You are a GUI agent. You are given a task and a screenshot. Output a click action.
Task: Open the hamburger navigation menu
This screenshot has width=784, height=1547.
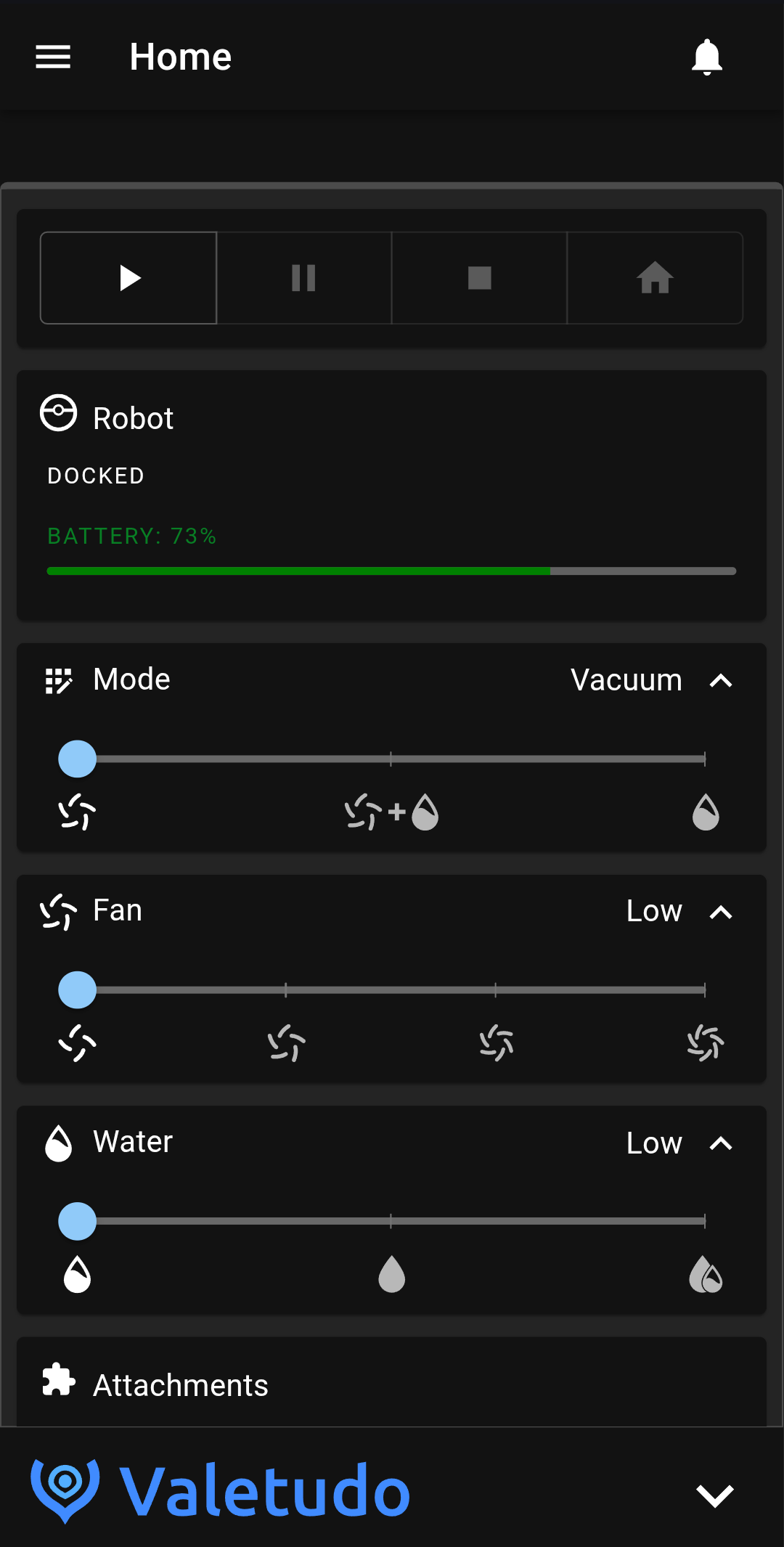pyautogui.click(x=53, y=57)
